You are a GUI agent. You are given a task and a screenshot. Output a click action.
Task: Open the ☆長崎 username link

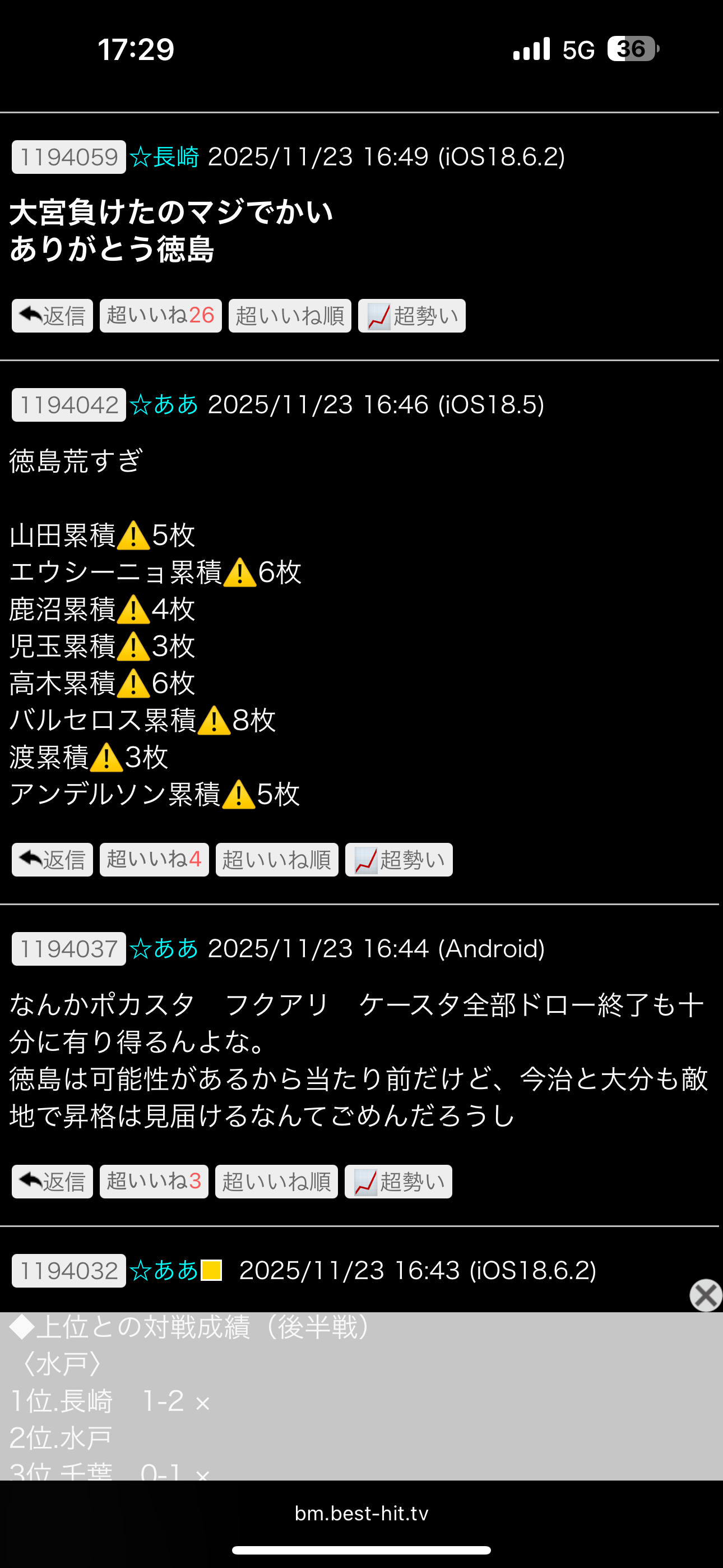pos(165,157)
